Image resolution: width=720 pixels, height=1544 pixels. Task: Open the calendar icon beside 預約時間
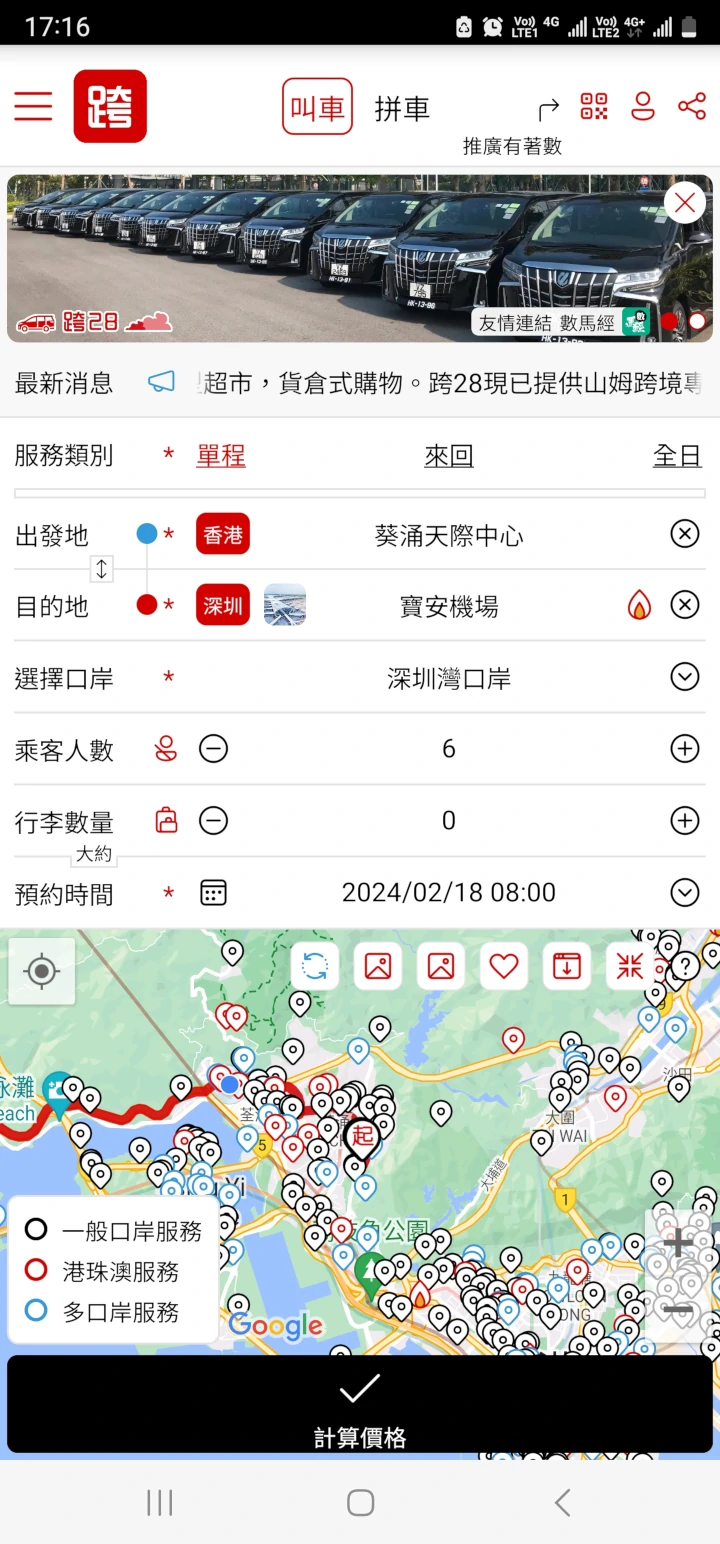pos(213,891)
